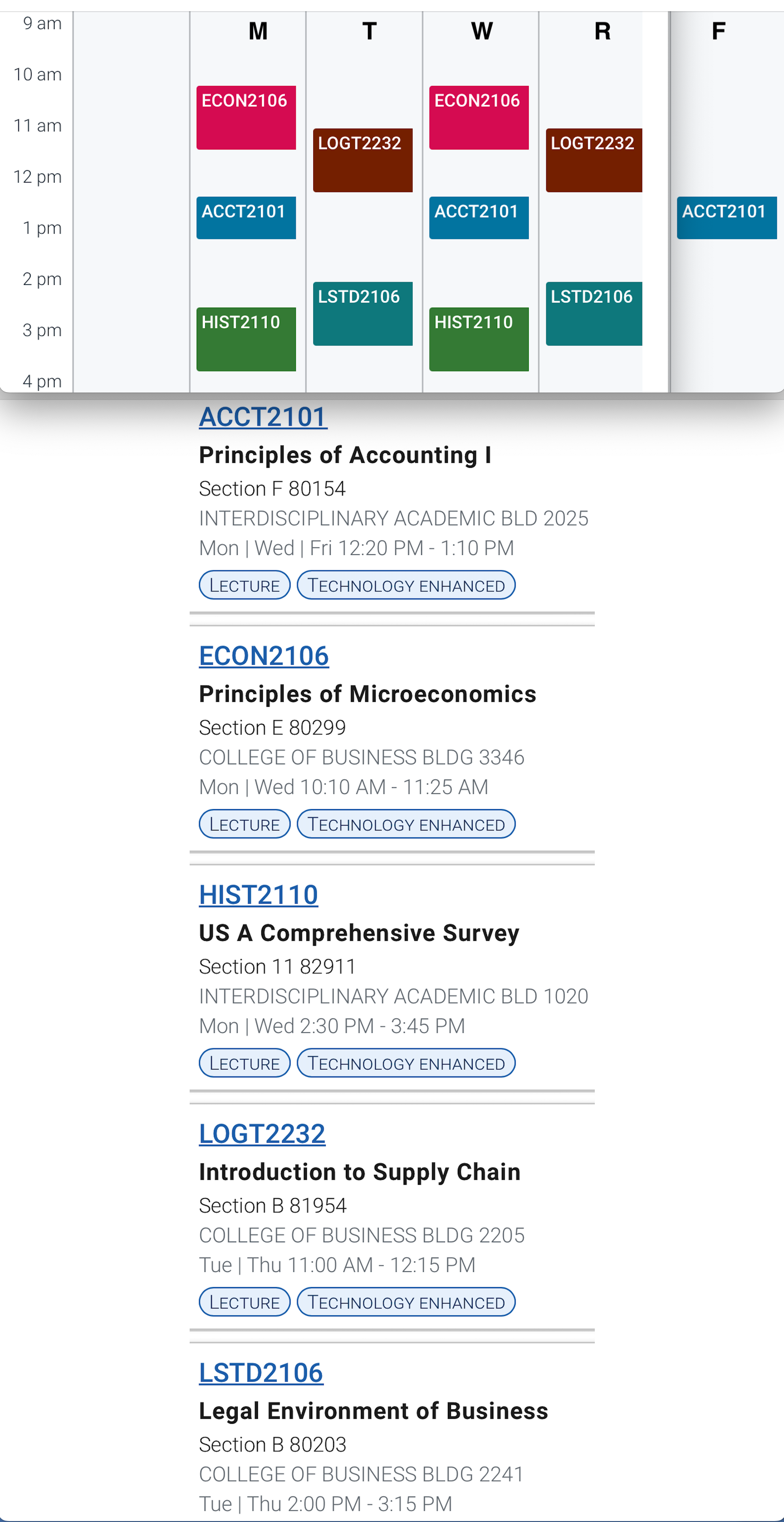
Task: Tap the Friday ACCT2101 calendar block
Action: click(x=727, y=218)
